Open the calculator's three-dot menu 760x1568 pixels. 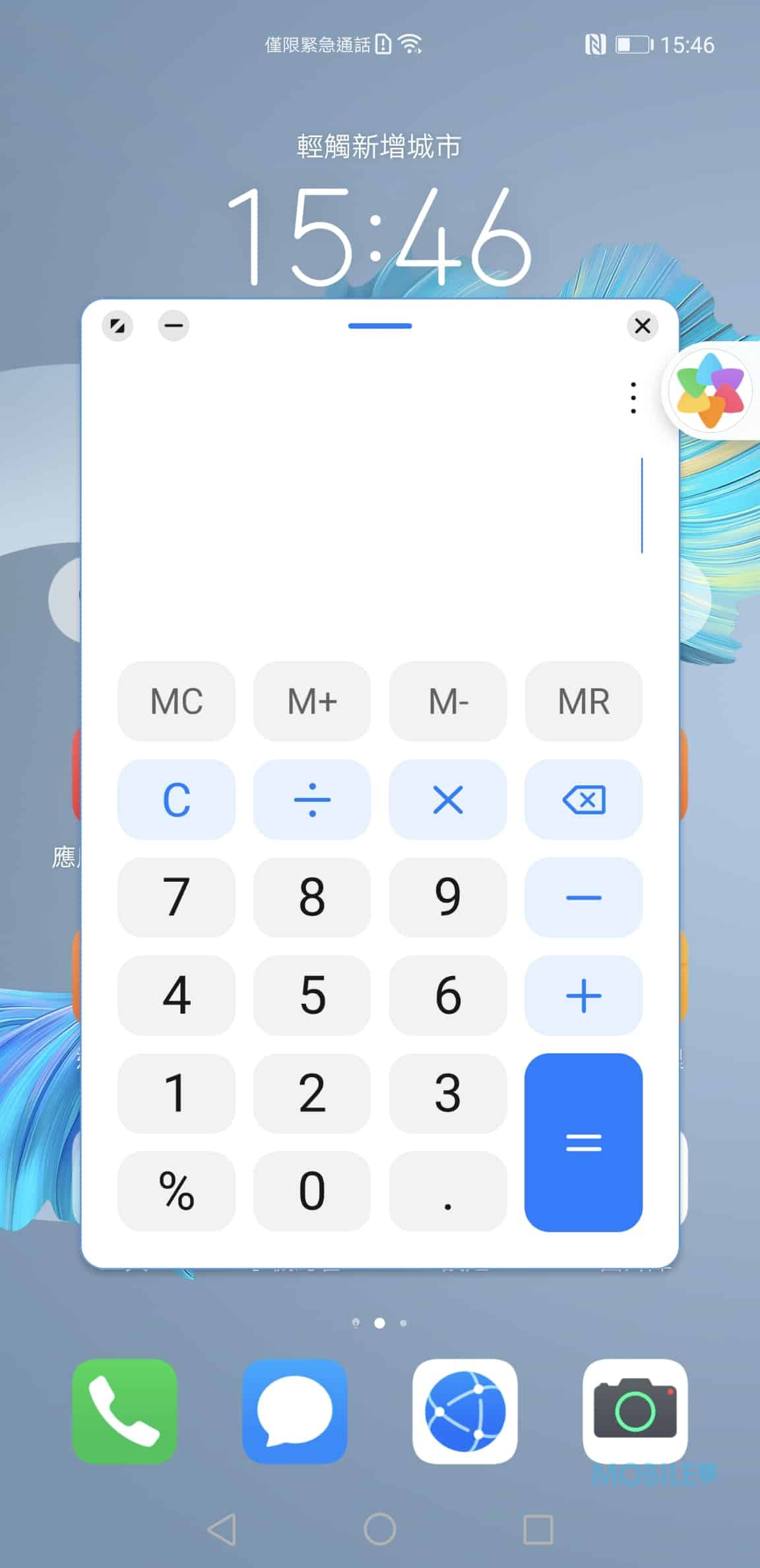[x=633, y=398]
